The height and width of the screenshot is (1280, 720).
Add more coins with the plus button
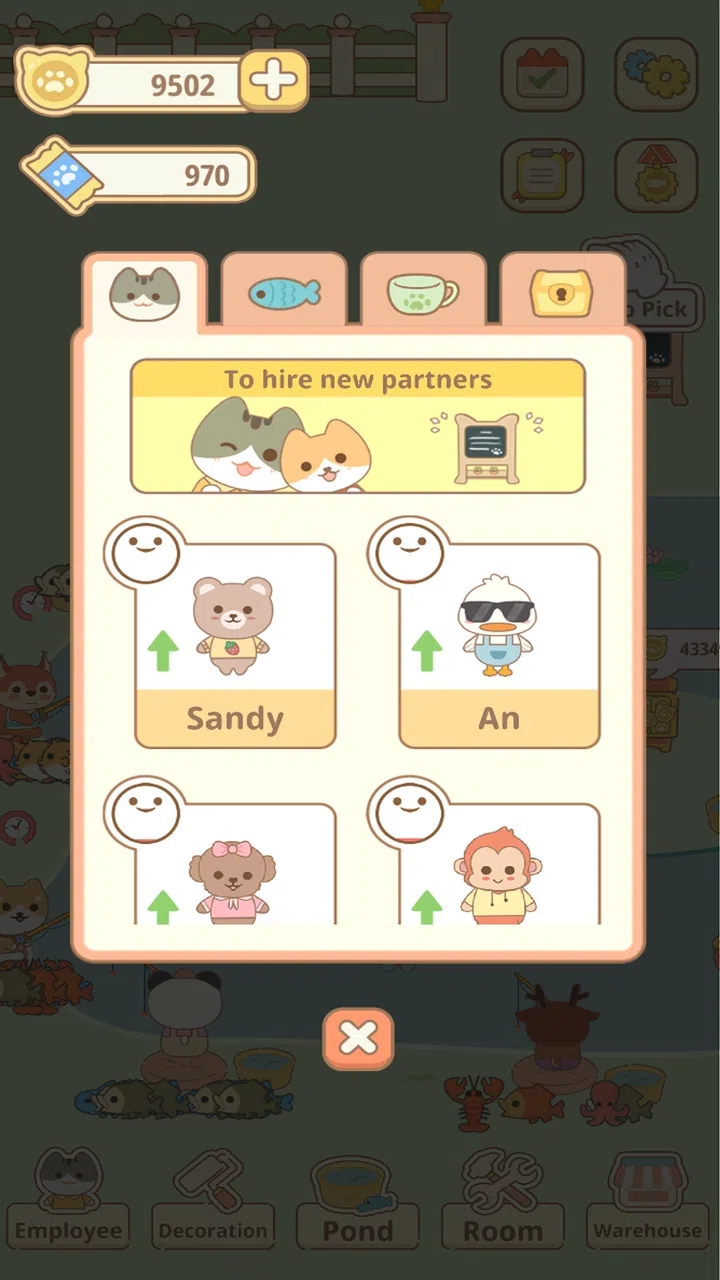click(x=274, y=81)
